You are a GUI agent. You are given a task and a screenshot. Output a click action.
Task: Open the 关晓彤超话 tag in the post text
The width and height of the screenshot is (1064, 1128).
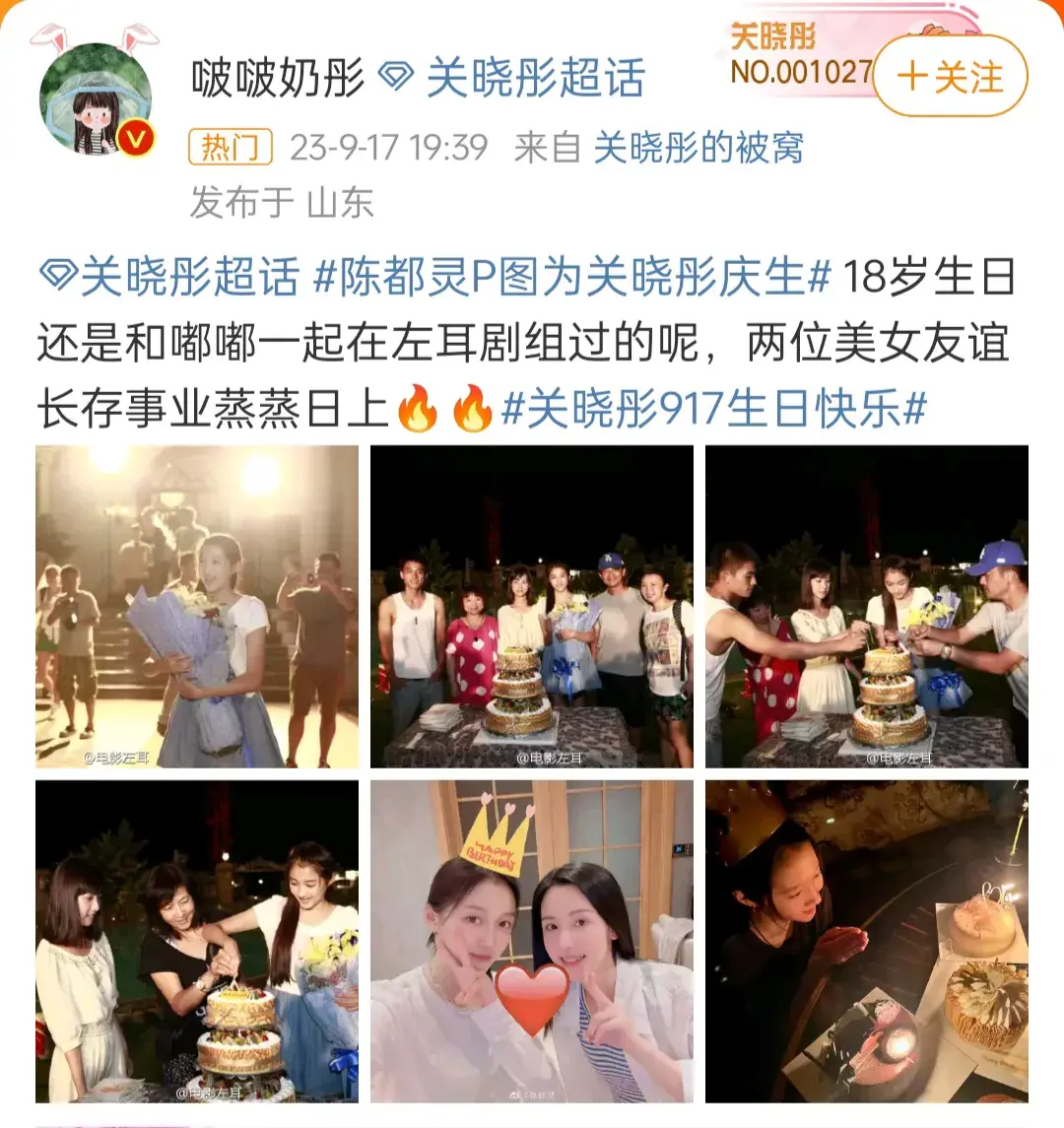click(169, 278)
